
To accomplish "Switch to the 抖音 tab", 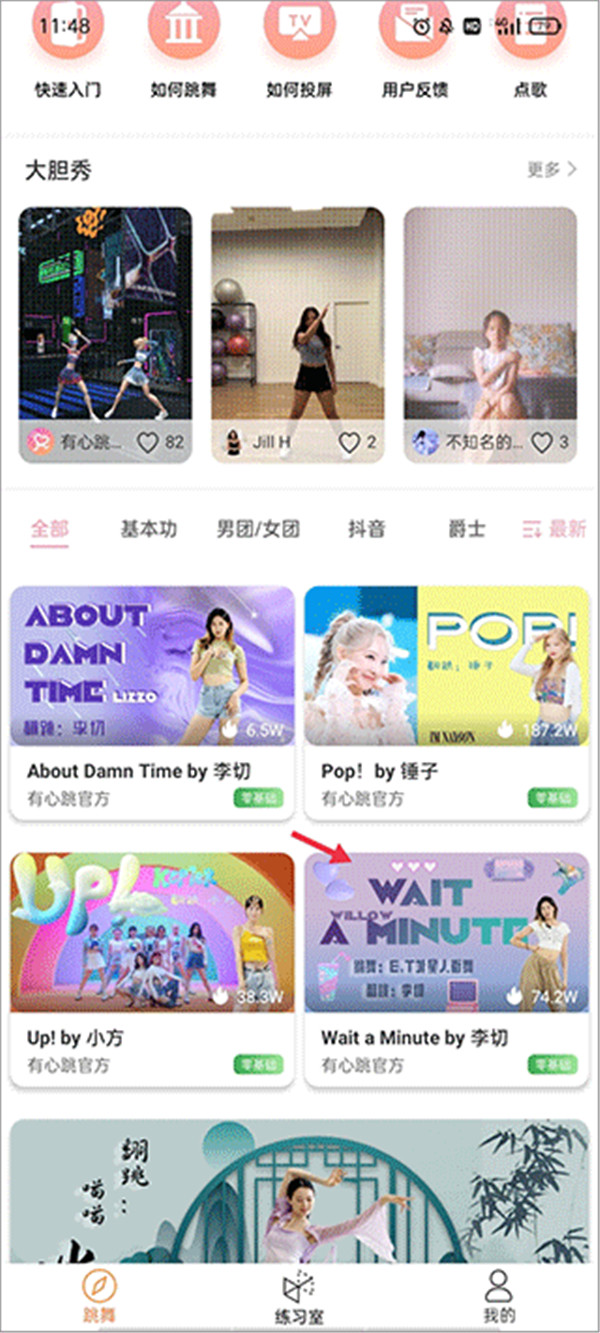I will pos(366,529).
